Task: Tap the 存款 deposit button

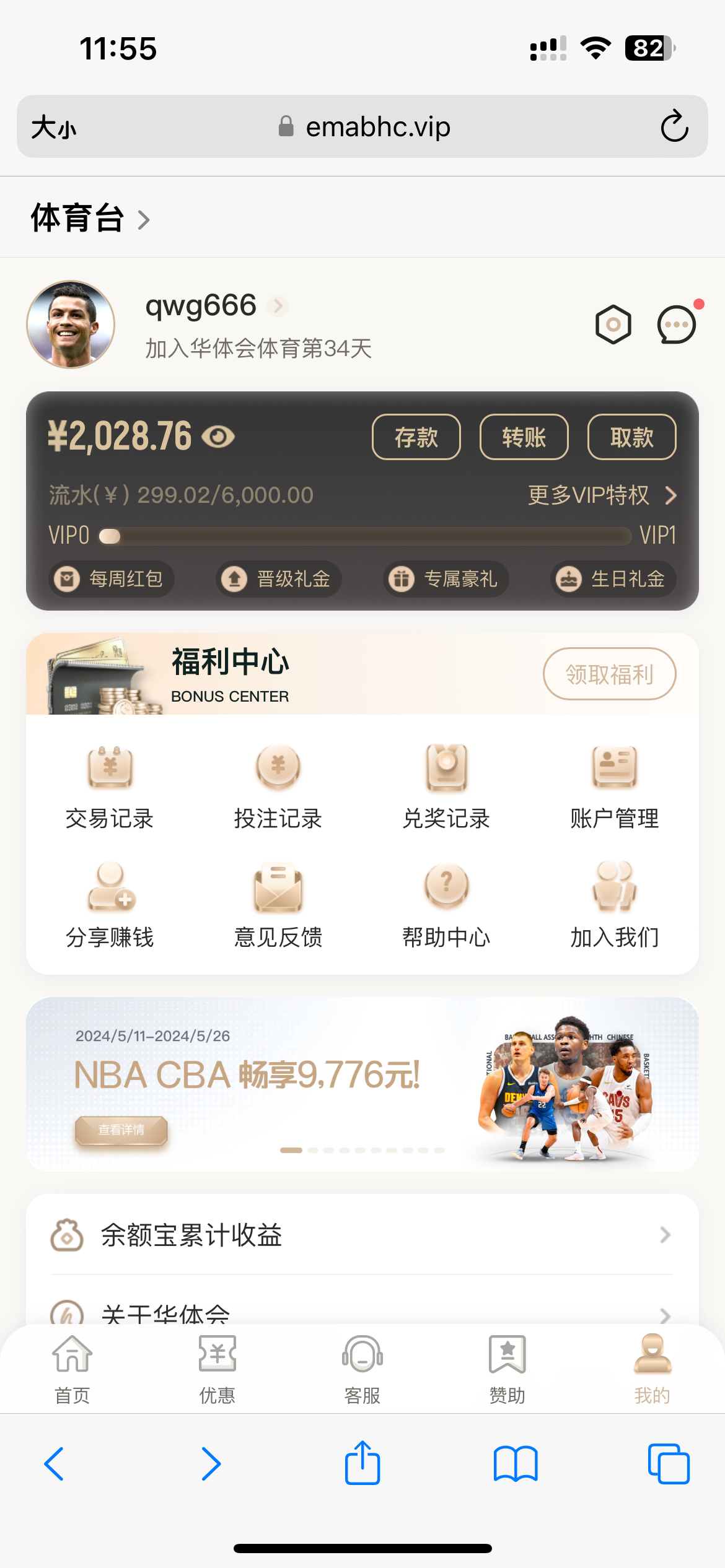Action: pyautogui.click(x=416, y=437)
